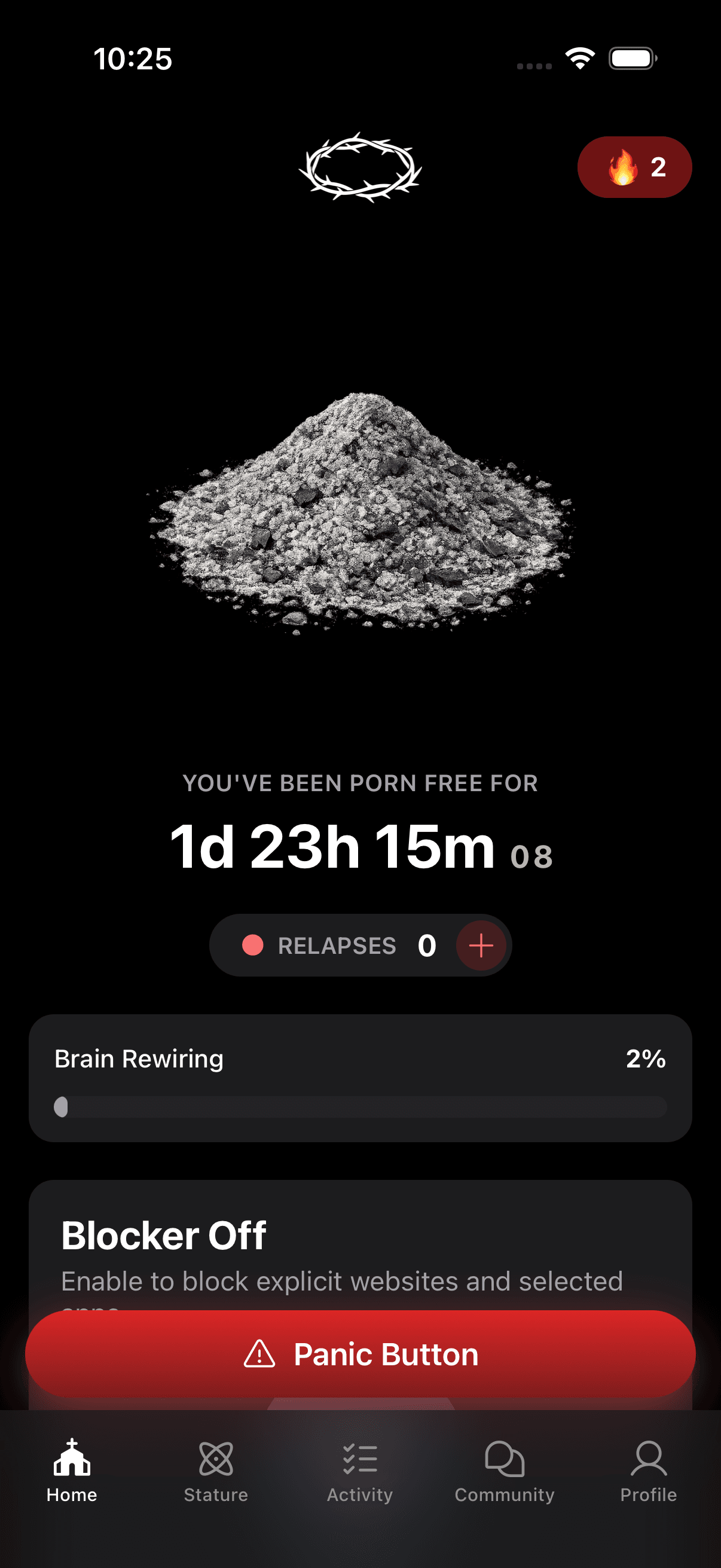Tap the plus button to log a relapse

pyautogui.click(x=481, y=945)
